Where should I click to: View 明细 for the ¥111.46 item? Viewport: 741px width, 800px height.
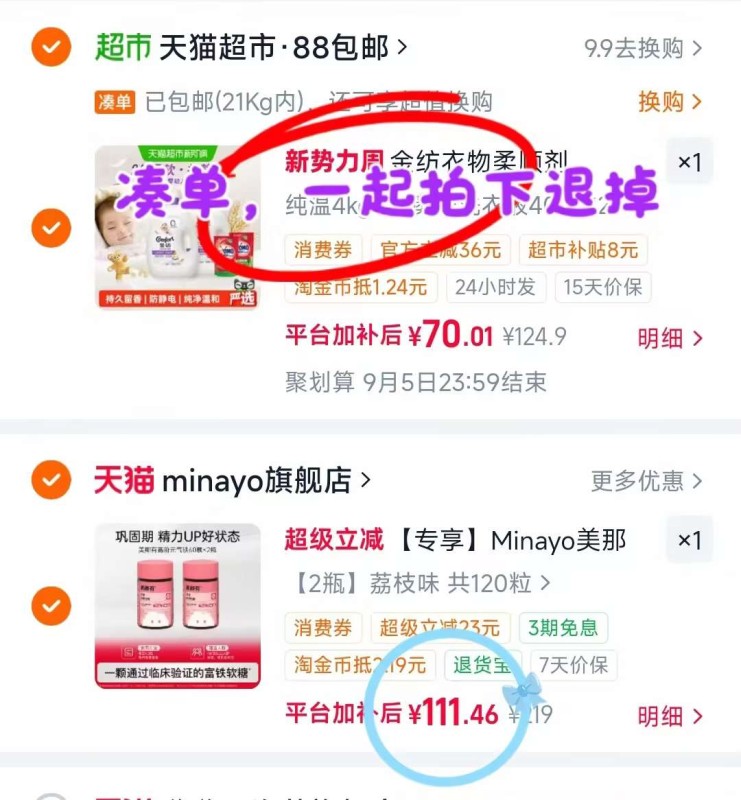coord(670,716)
